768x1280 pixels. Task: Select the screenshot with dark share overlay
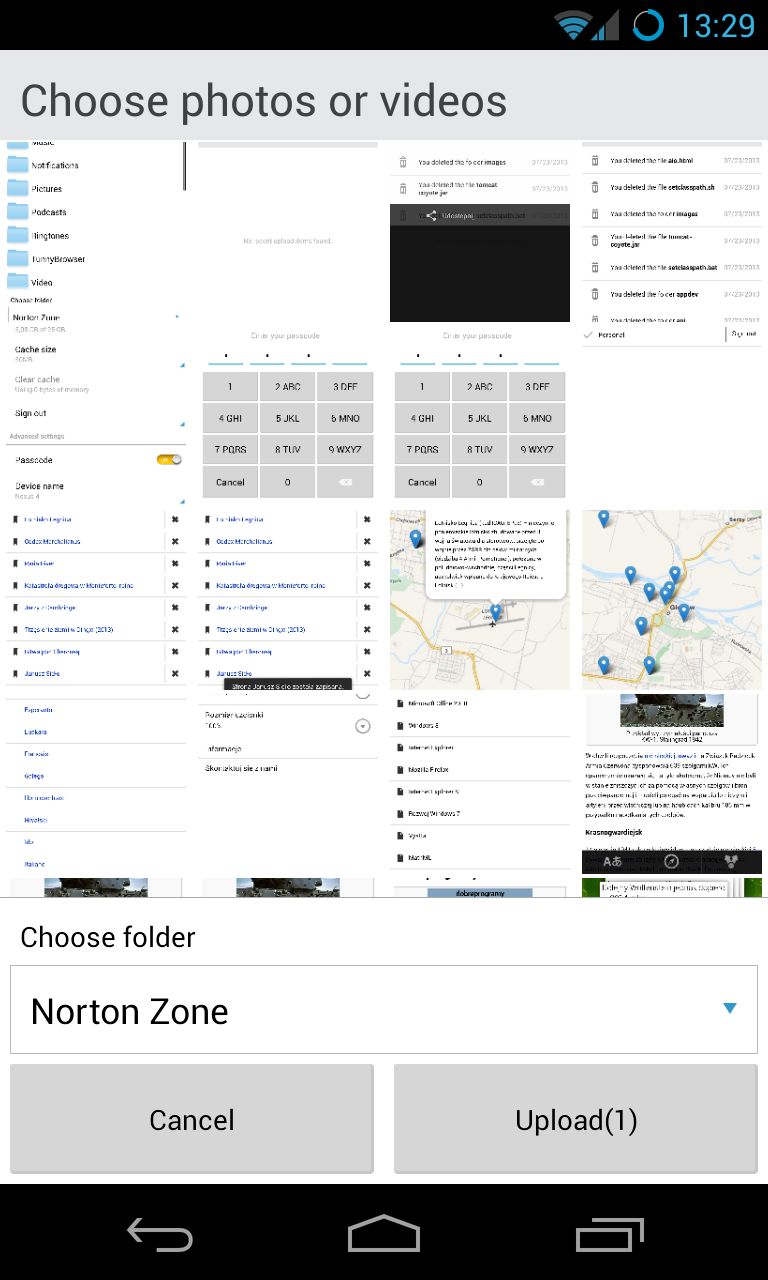480,320
